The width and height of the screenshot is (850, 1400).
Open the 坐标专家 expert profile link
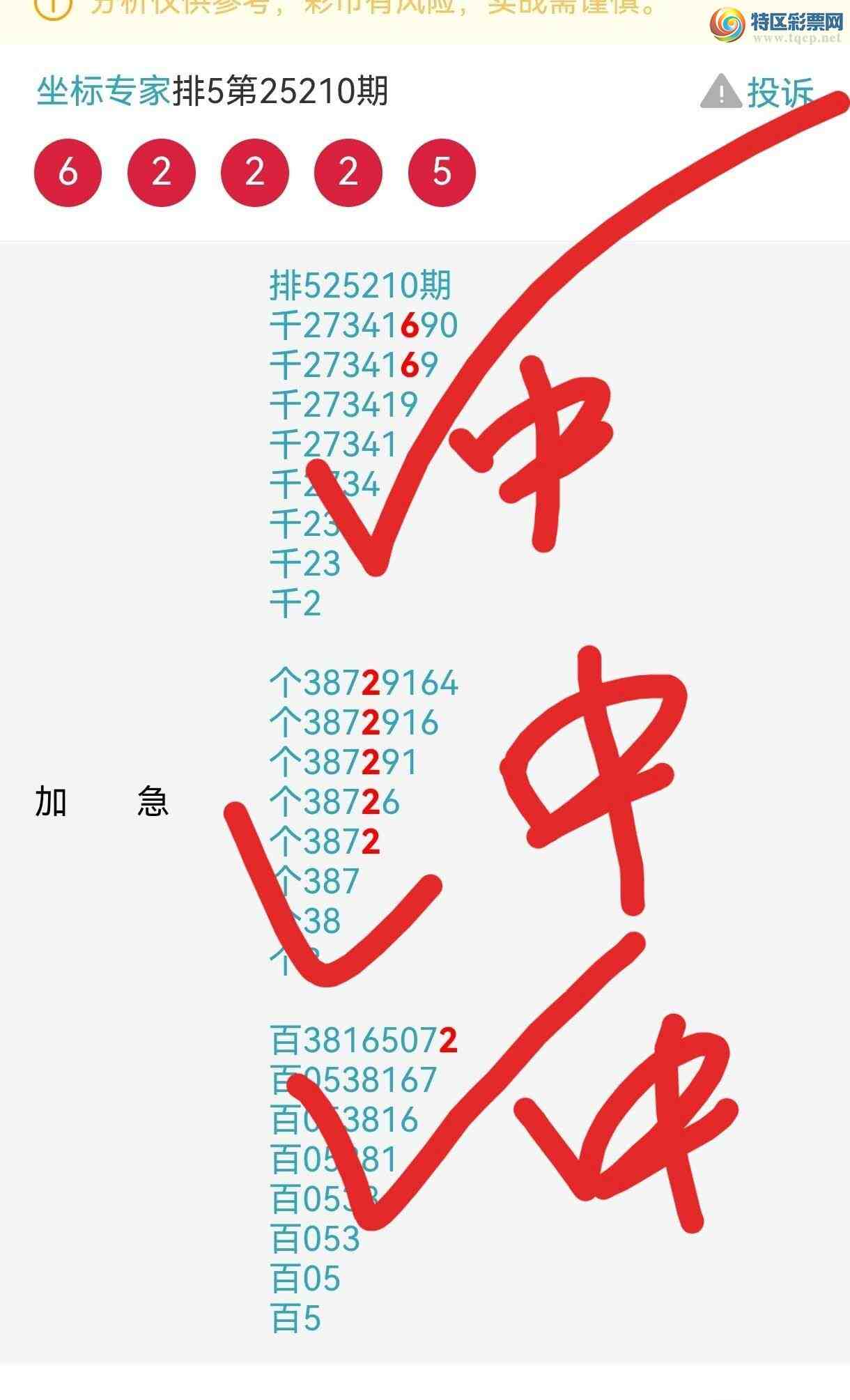click(103, 91)
